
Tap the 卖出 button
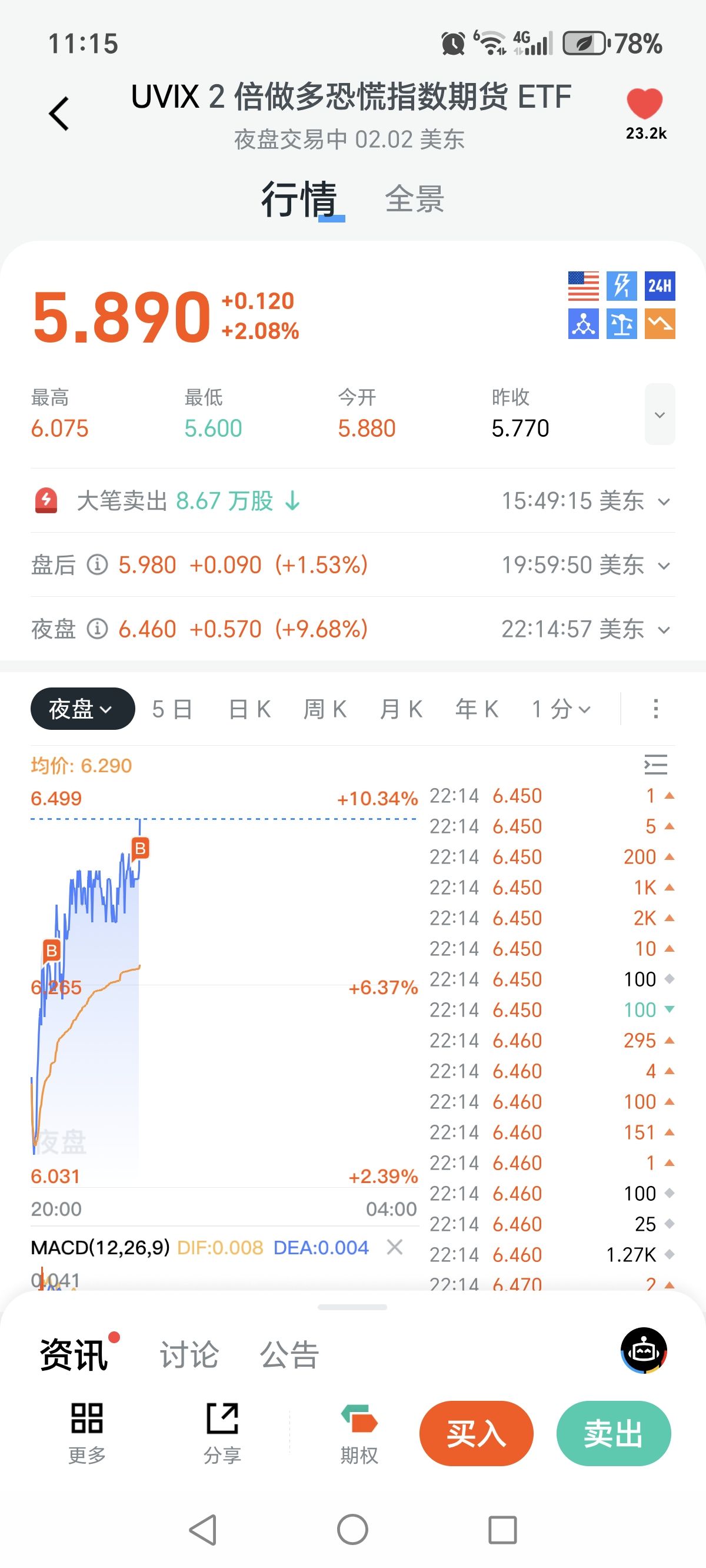click(x=613, y=1433)
